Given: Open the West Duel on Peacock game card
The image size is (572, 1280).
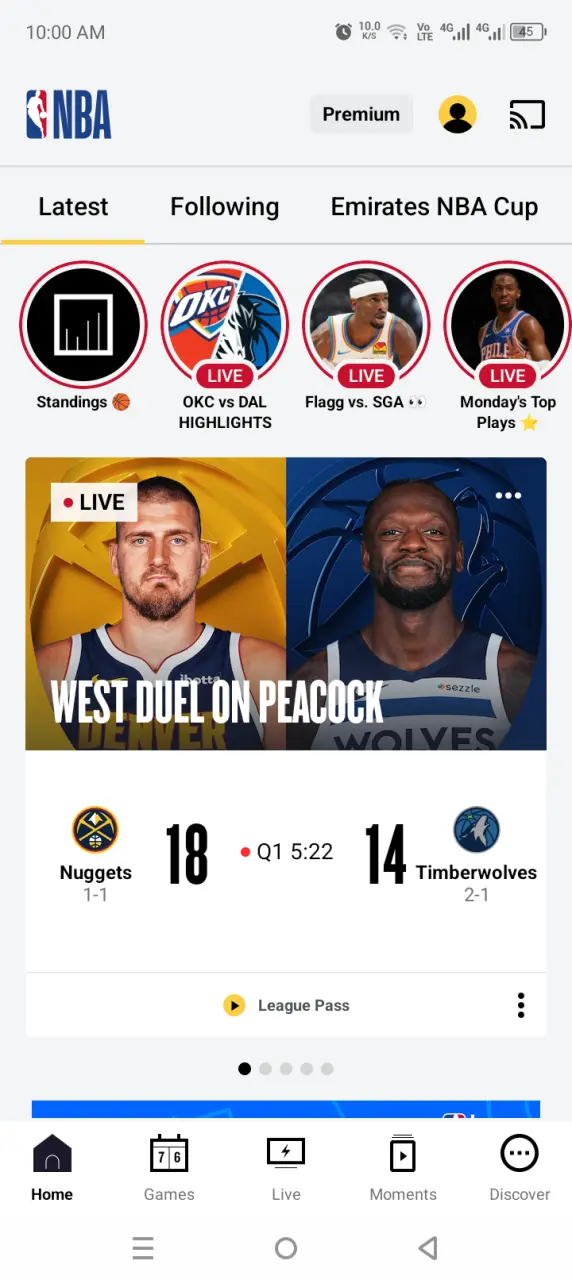Looking at the screenshot, I should click(286, 604).
